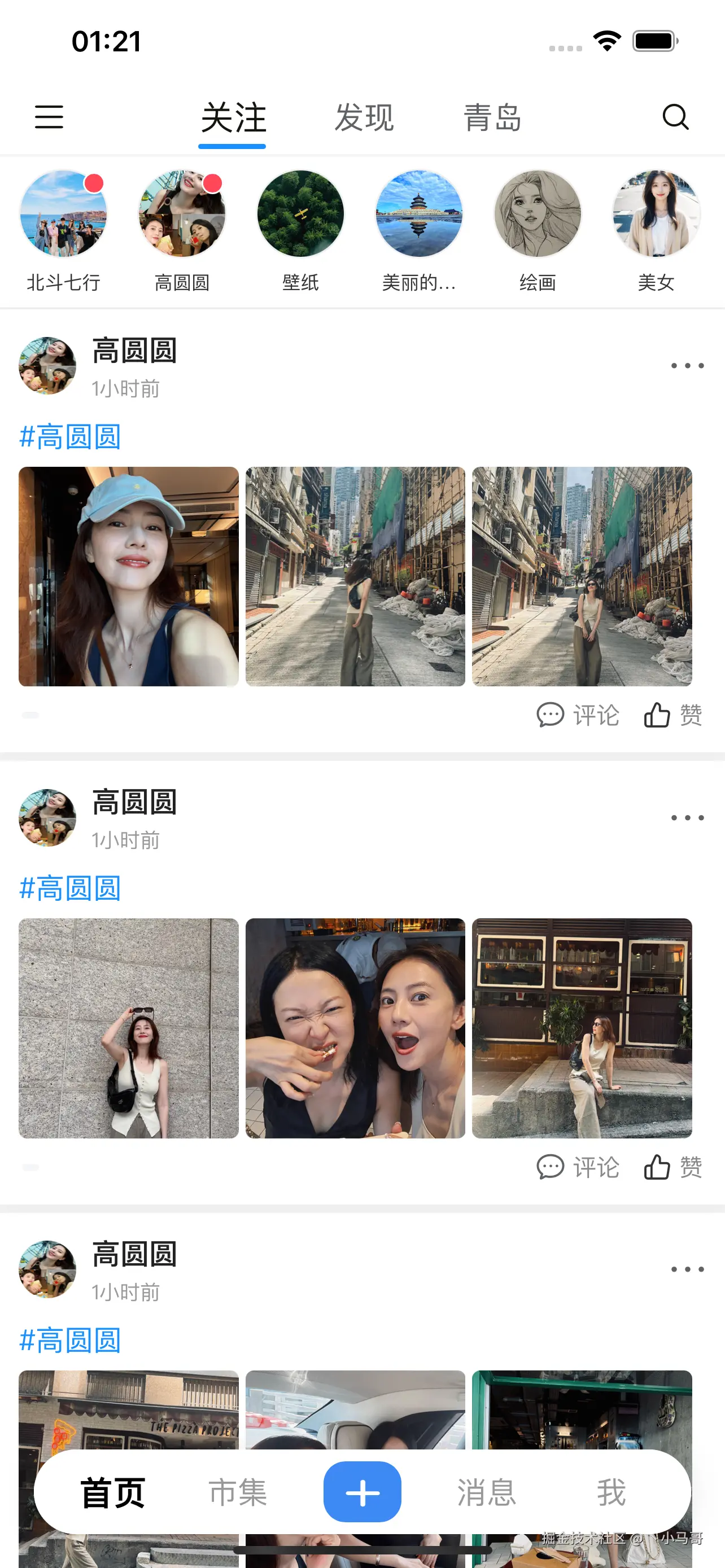The width and height of the screenshot is (725, 1568).
Task: Open the 北斗七行 story circle
Action: point(63,214)
